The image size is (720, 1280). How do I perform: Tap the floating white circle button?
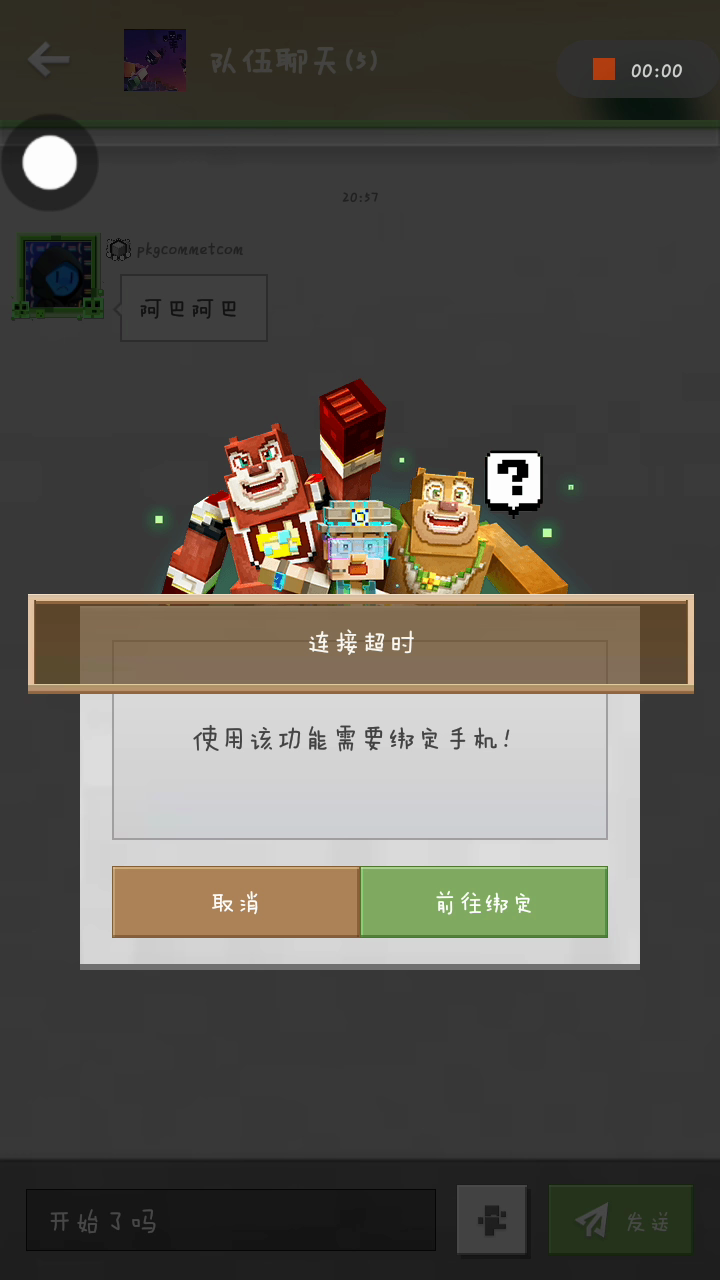(50, 163)
